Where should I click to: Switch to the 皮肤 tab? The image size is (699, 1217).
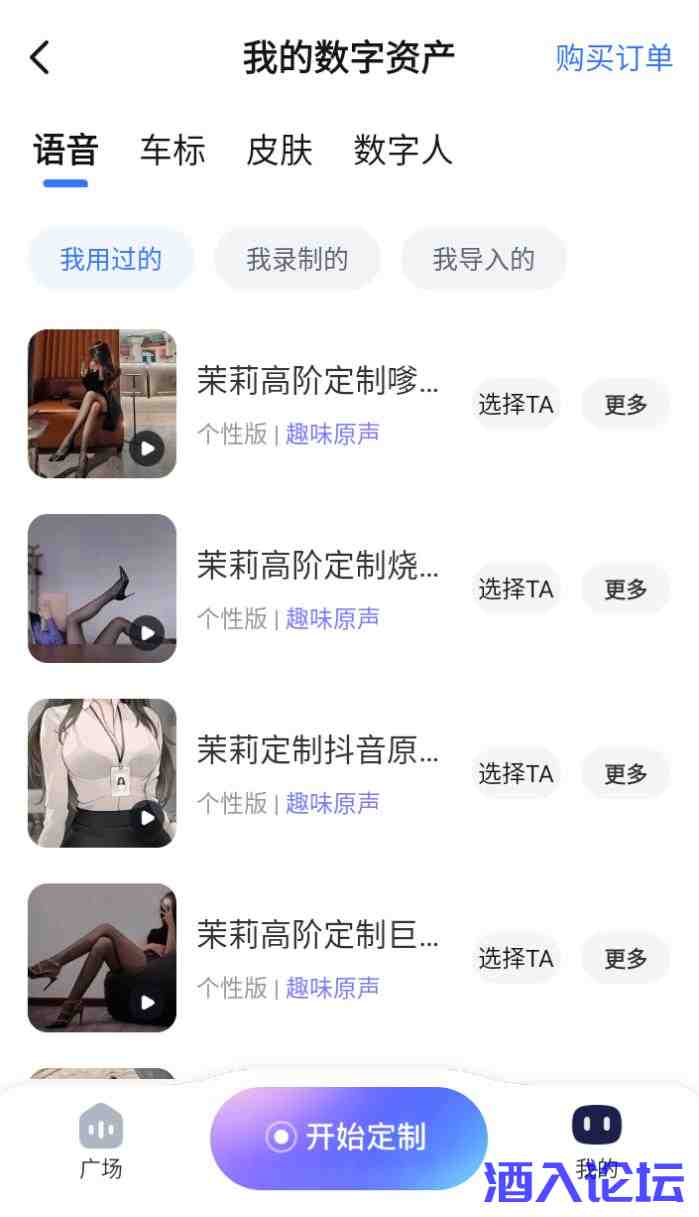tap(279, 150)
